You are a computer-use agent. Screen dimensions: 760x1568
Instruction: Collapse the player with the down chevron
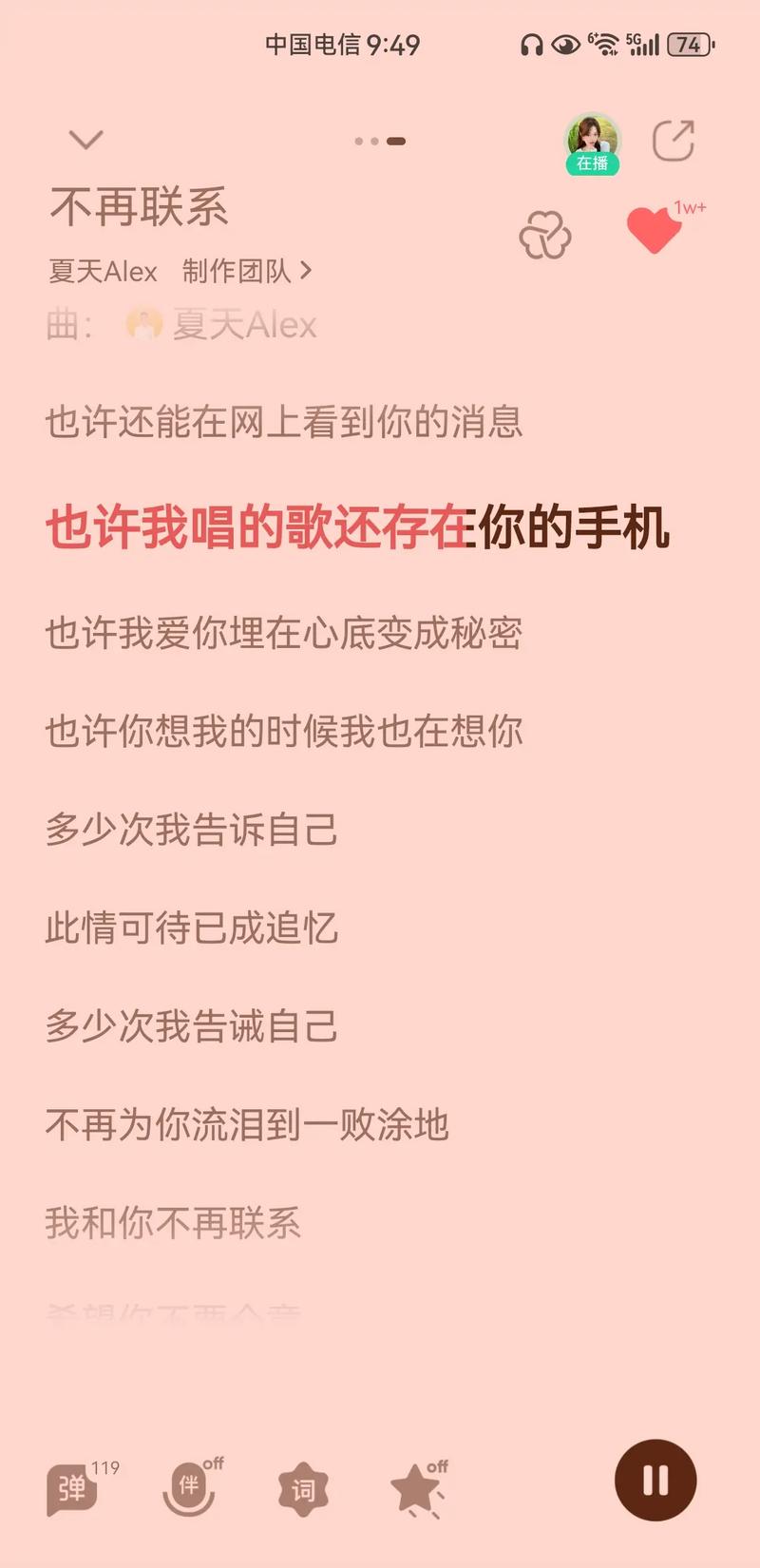point(86,141)
